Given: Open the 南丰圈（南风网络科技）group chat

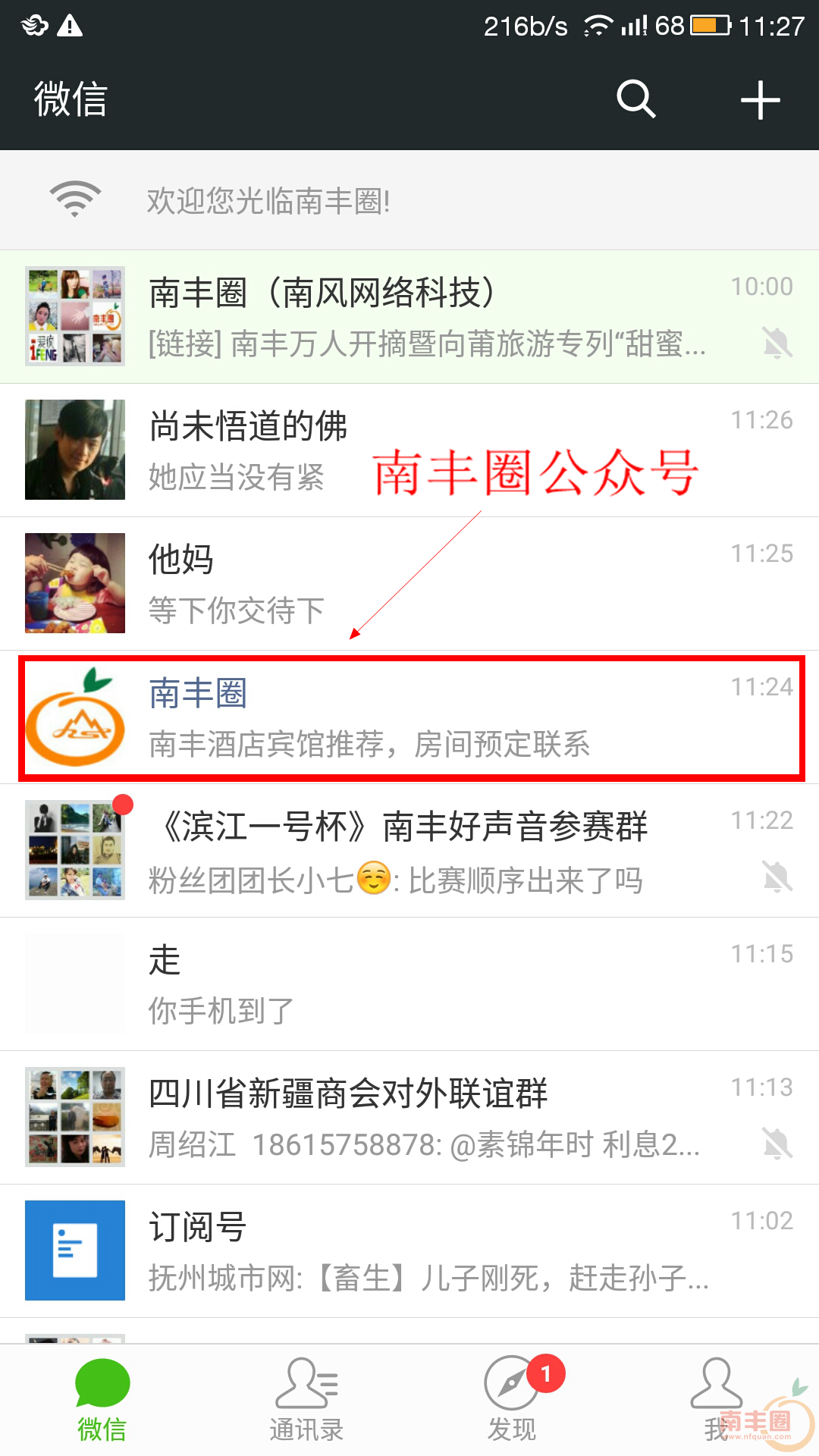Looking at the screenshot, I should click(409, 317).
